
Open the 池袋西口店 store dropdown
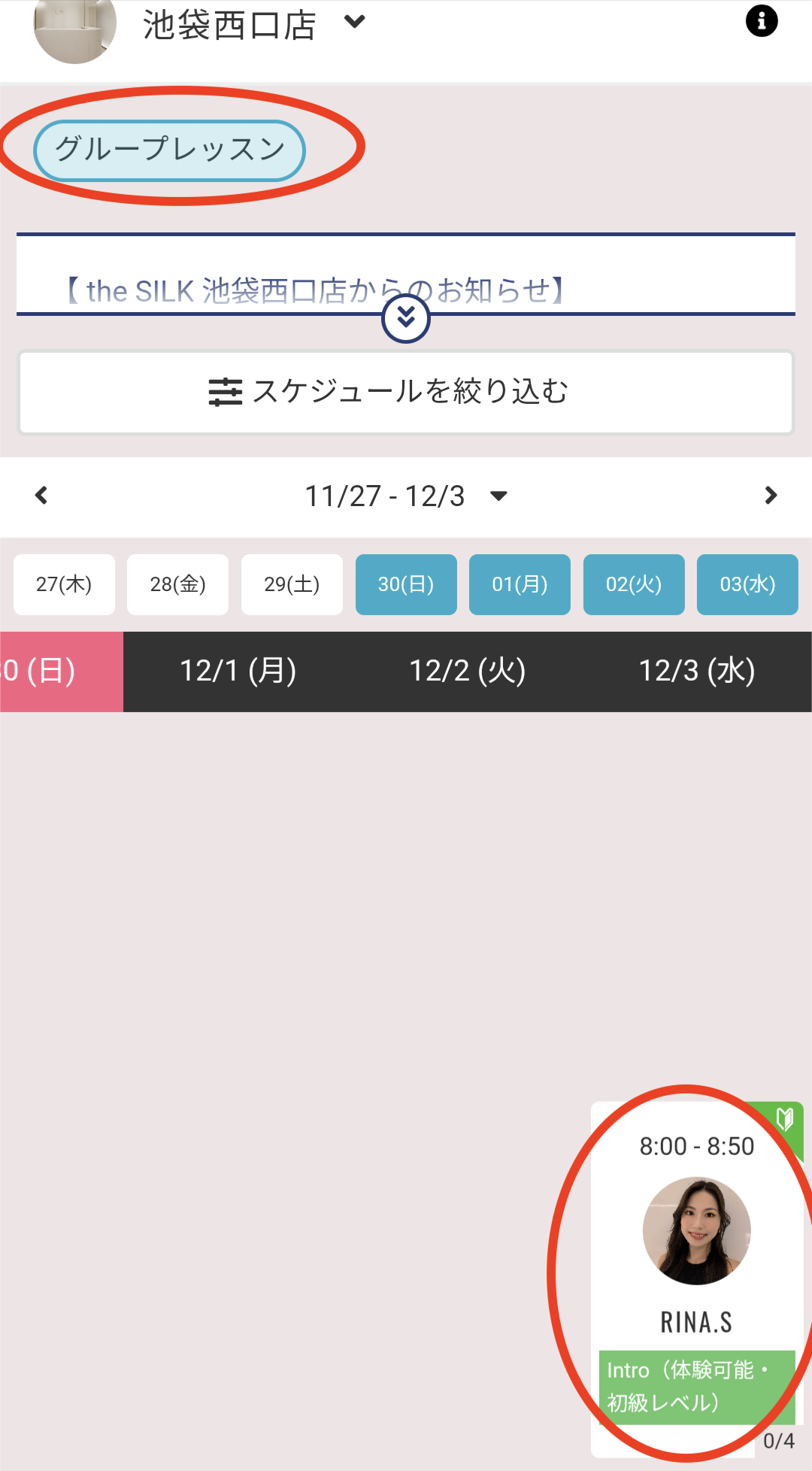coord(354,23)
